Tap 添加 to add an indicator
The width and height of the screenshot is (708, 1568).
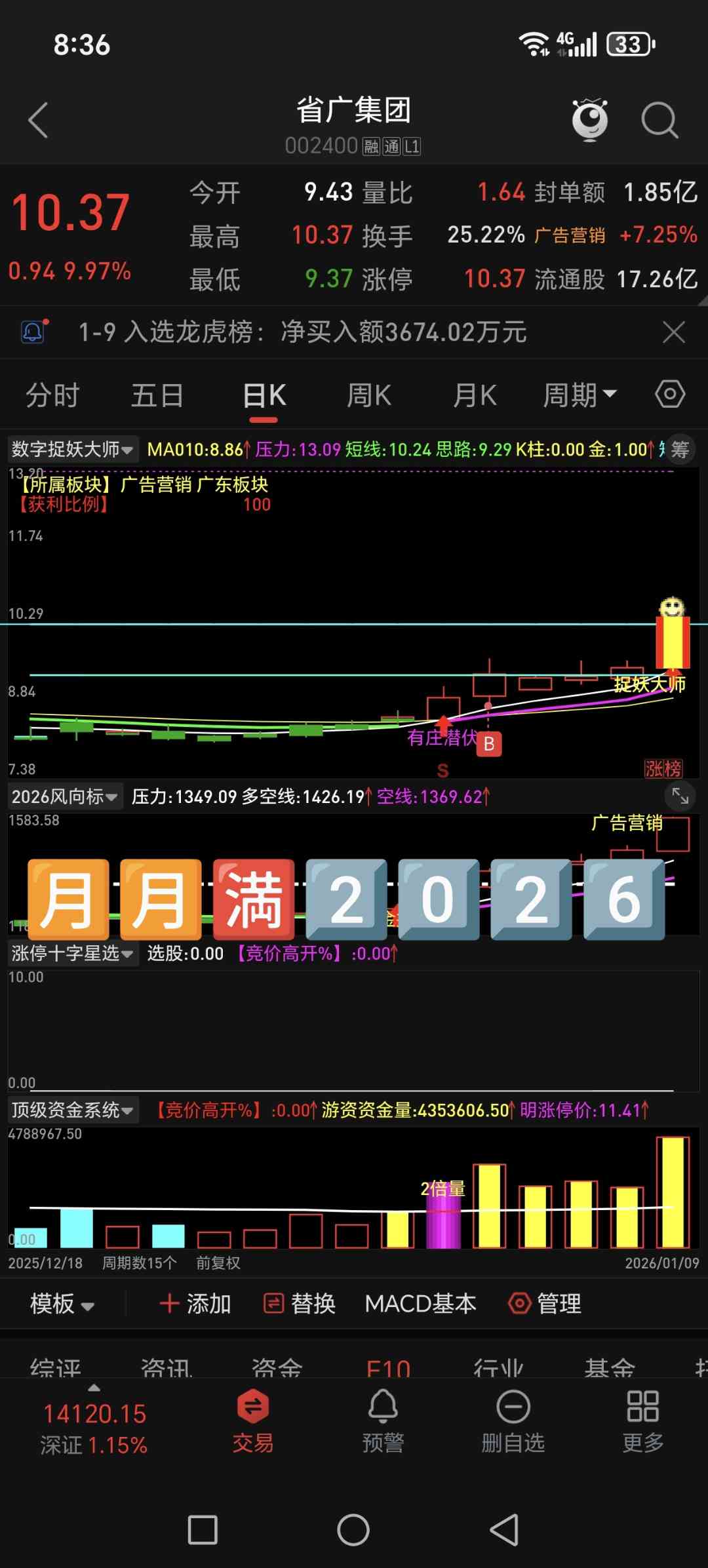pos(195,1304)
